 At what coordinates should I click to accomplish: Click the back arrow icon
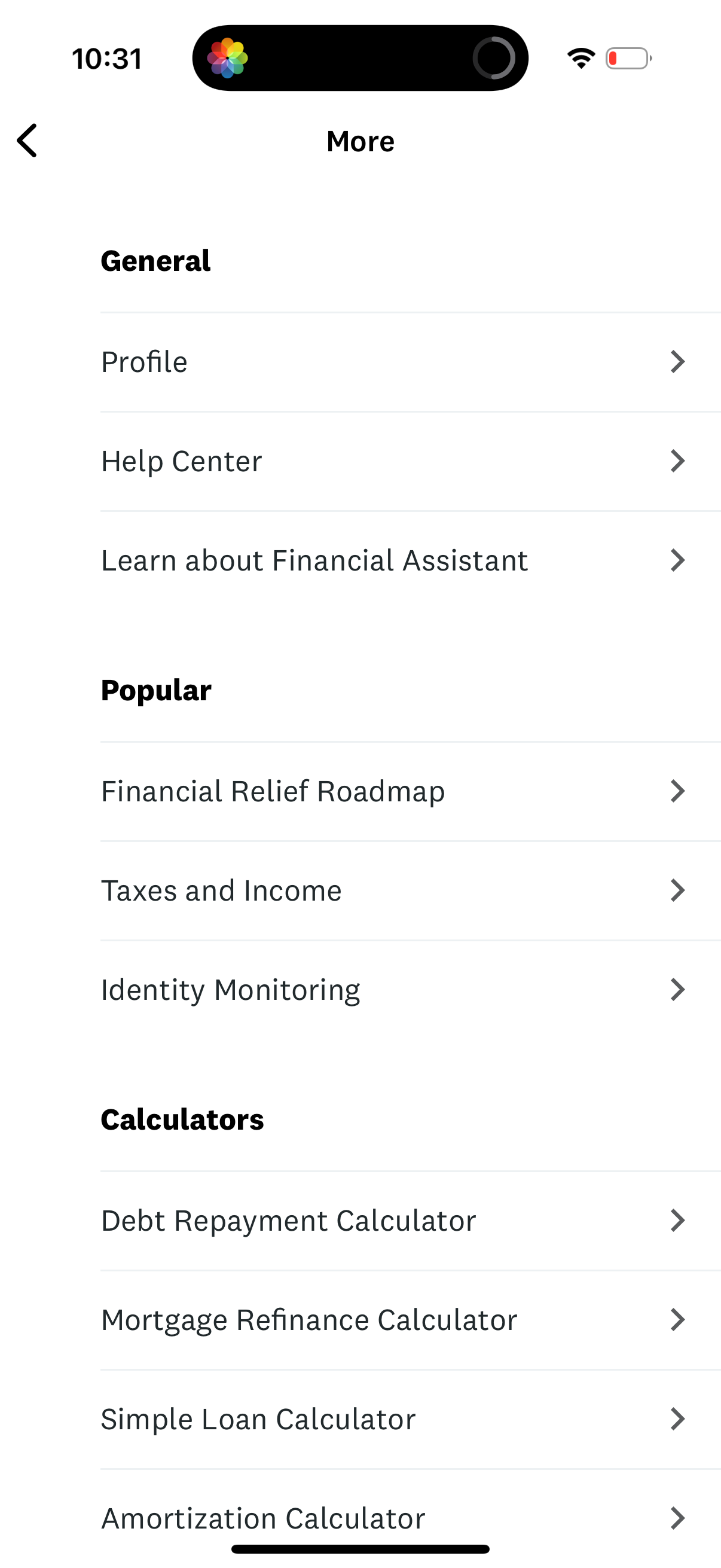click(27, 141)
